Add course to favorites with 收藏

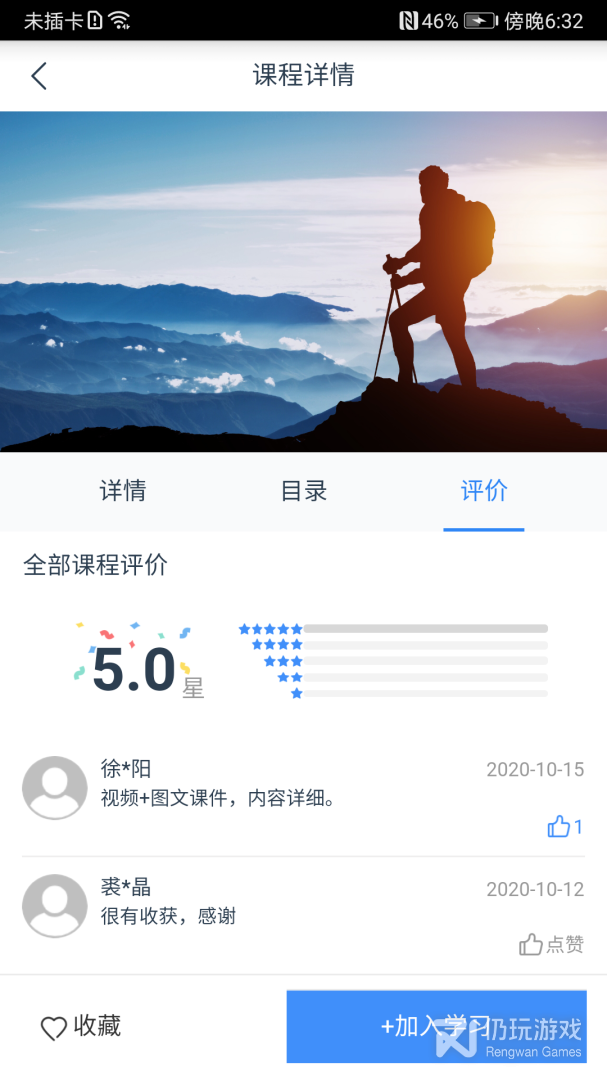point(81,1026)
